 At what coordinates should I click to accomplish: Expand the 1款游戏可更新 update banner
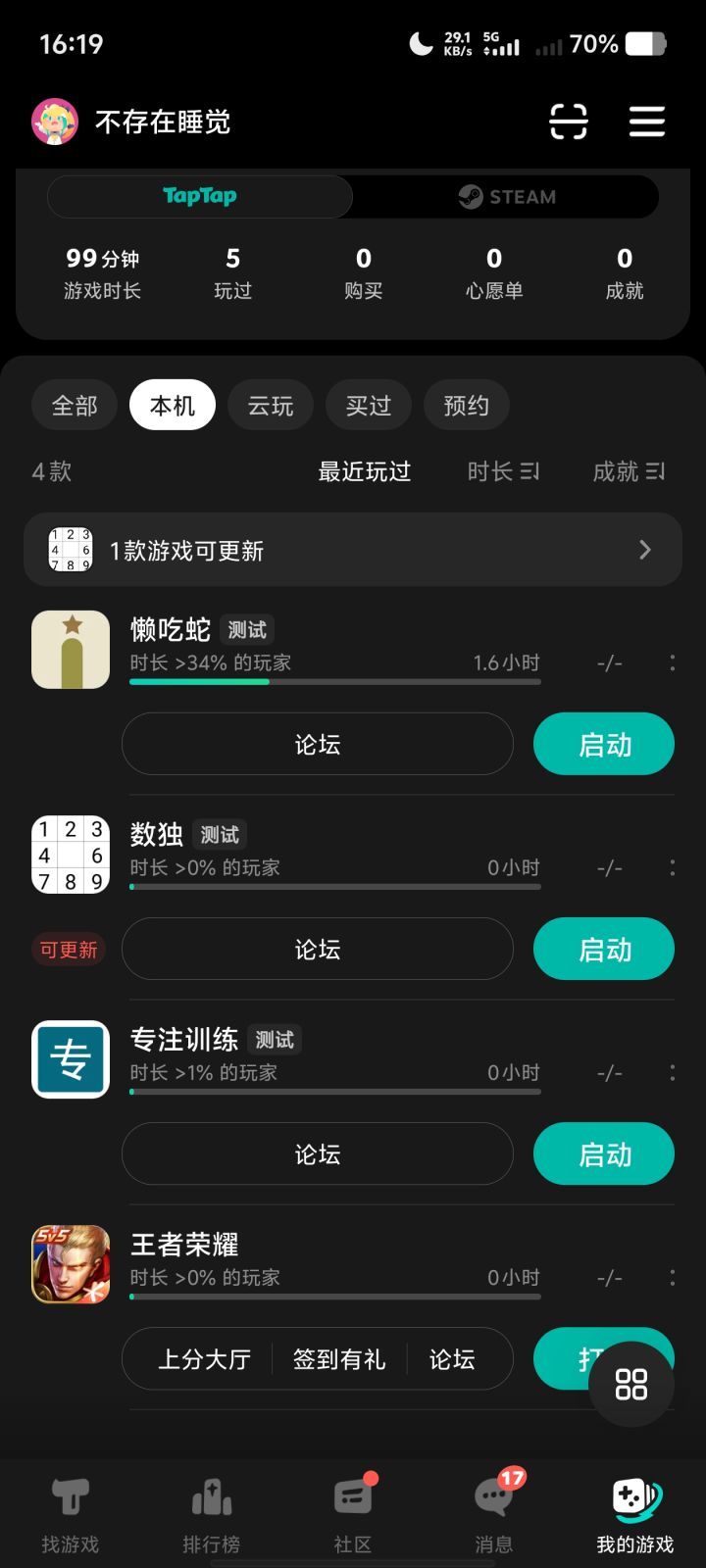[x=353, y=550]
